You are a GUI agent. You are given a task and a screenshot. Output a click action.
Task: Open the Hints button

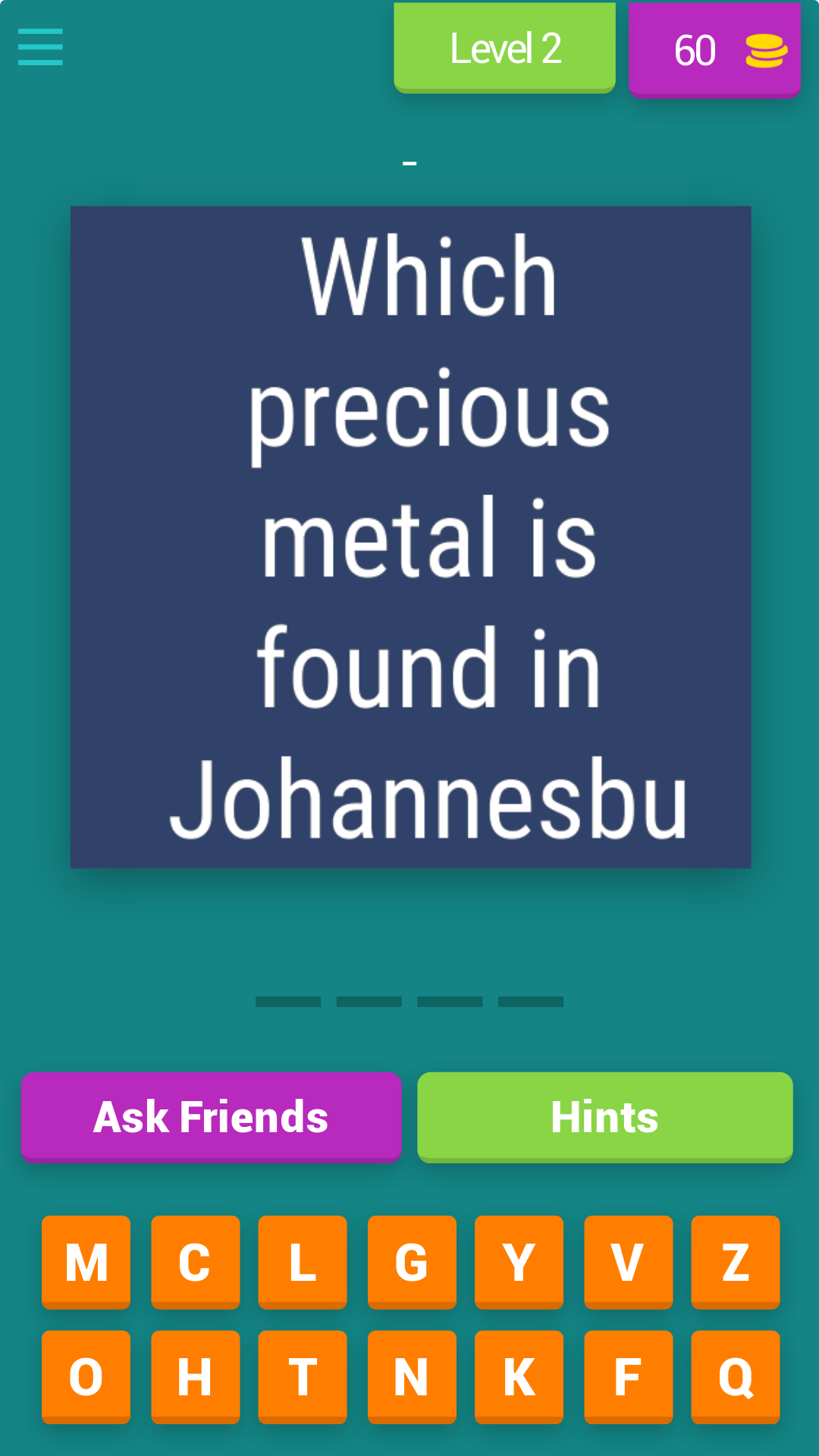[x=605, y=1117]
